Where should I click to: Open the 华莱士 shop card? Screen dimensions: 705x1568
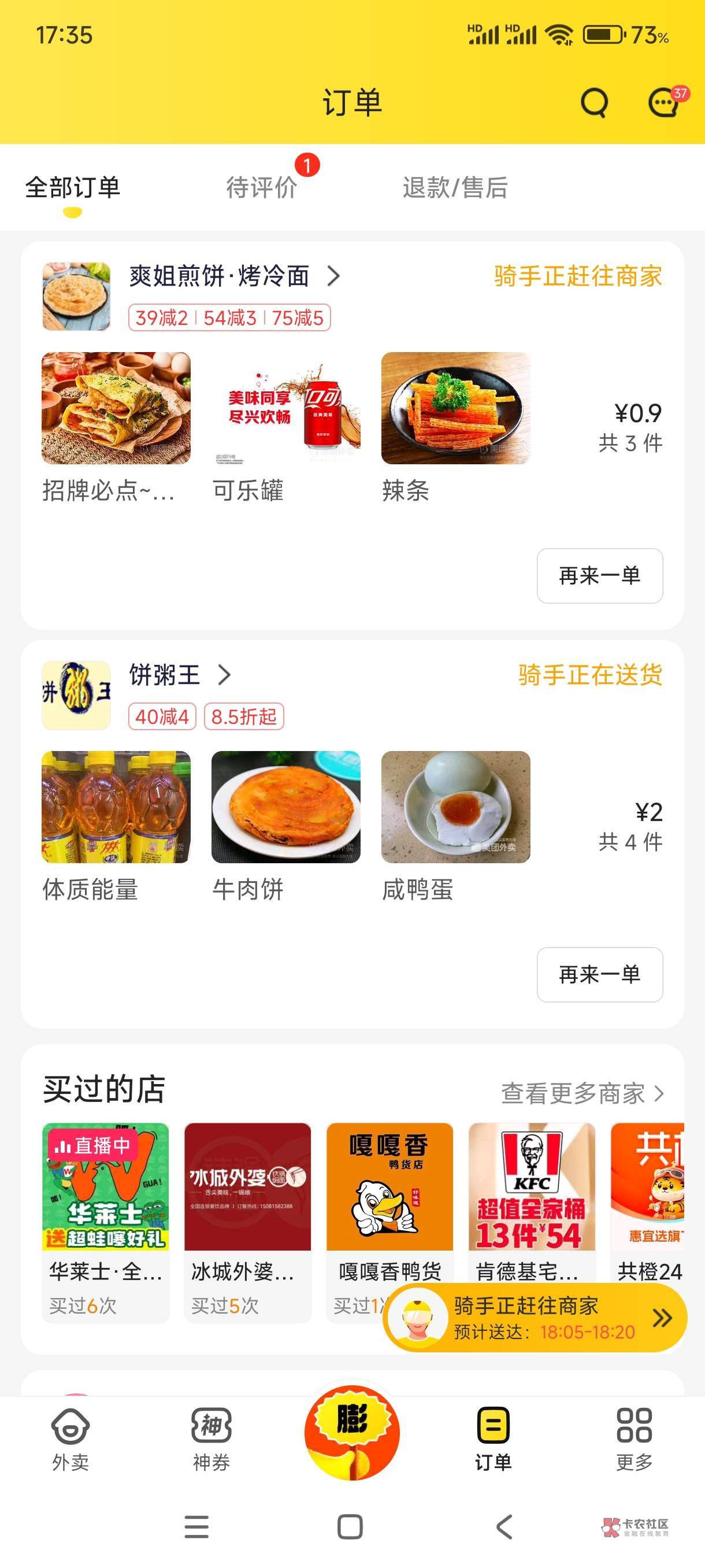pyautogui.click(x=105, y=1221)
